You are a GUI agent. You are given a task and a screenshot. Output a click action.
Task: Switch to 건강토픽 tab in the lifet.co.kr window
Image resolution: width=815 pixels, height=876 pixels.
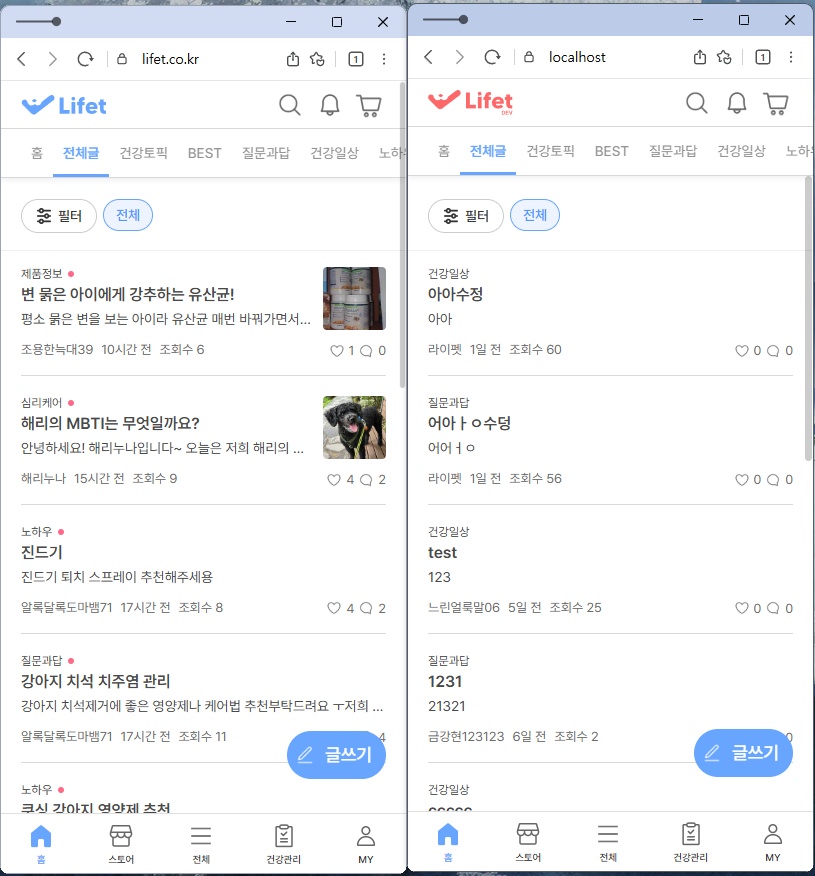click(x=143, y=153)
